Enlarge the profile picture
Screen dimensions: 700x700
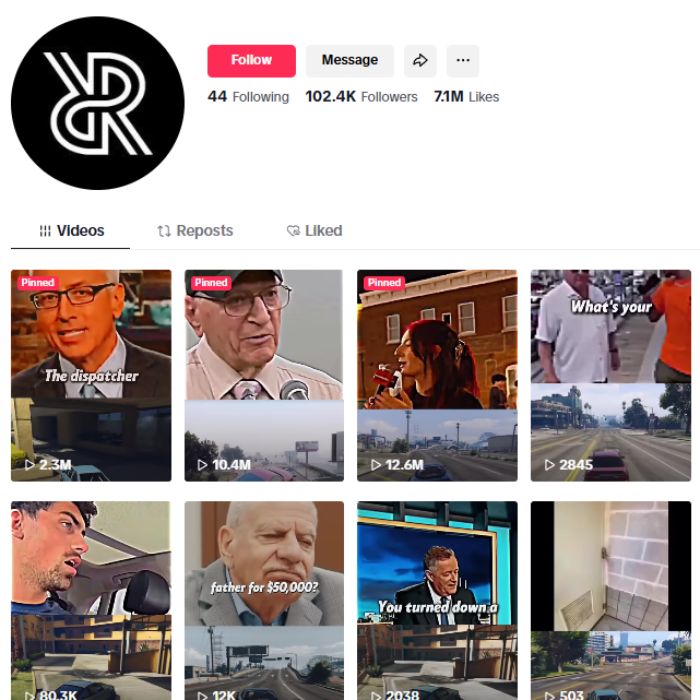click(97, 103)
